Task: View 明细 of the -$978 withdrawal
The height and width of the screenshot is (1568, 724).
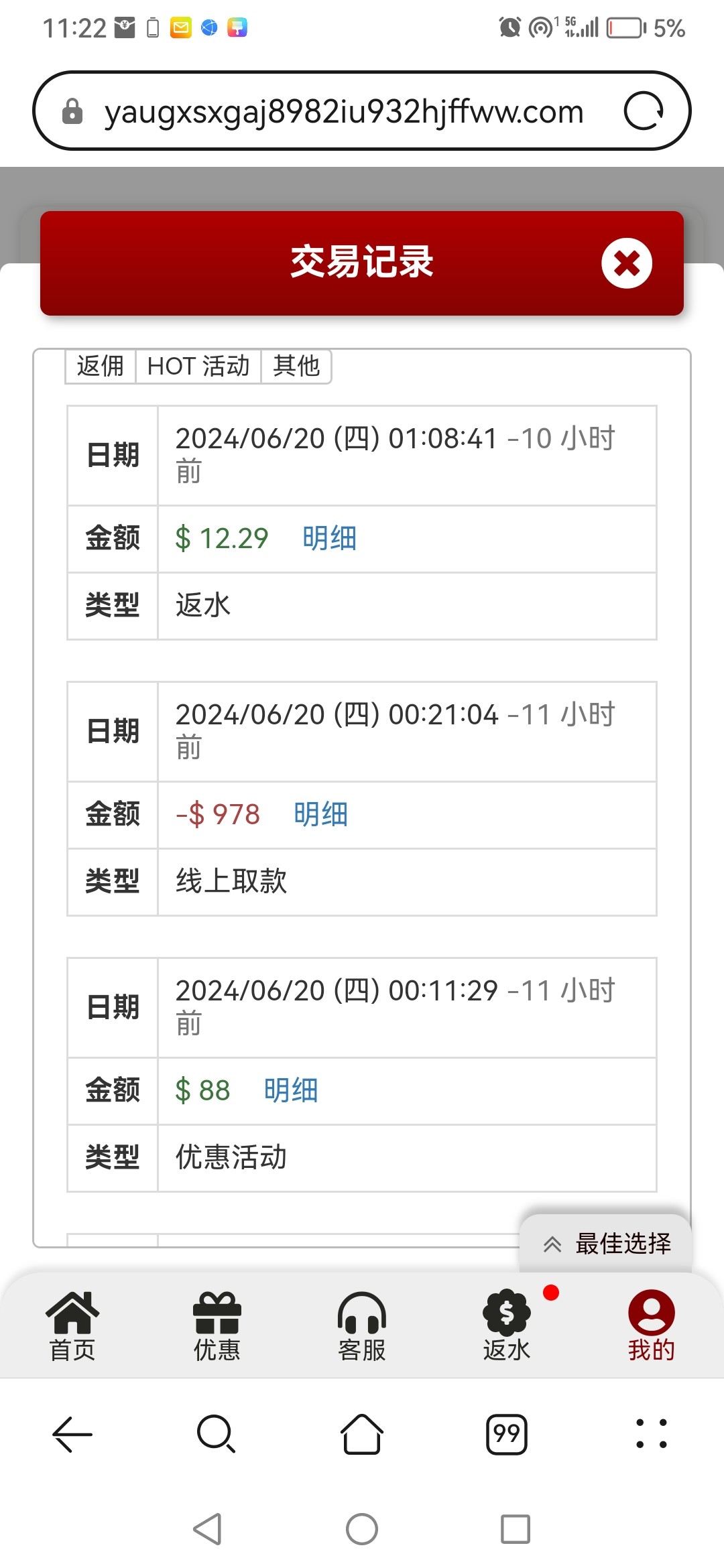Action: click(x=320, y=815)
